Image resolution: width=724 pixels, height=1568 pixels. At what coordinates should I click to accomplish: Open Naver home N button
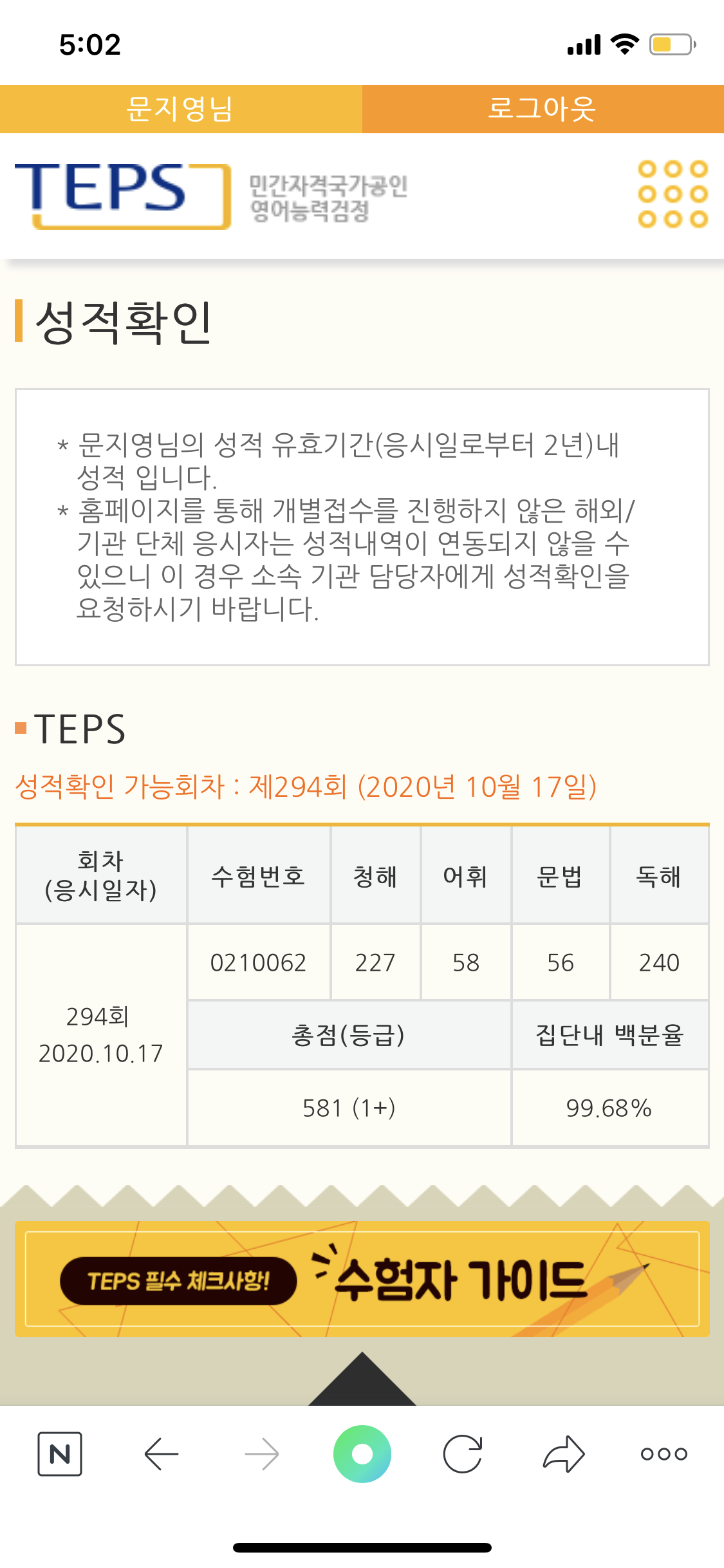click(60, 1453)
